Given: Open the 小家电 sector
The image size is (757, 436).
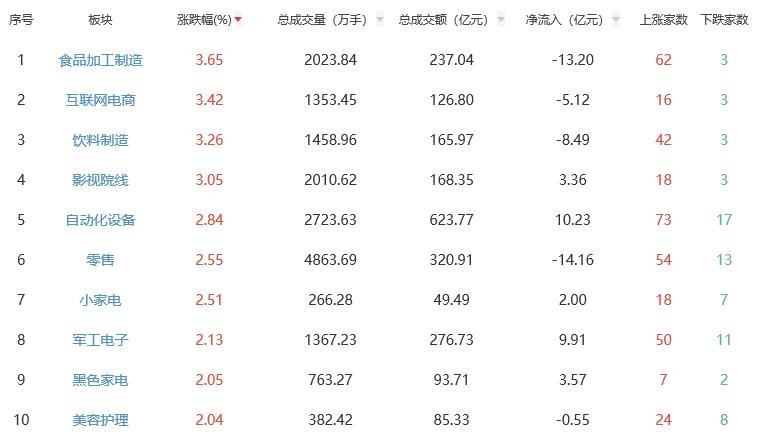Looking at the screenshot, I should 100,300.
